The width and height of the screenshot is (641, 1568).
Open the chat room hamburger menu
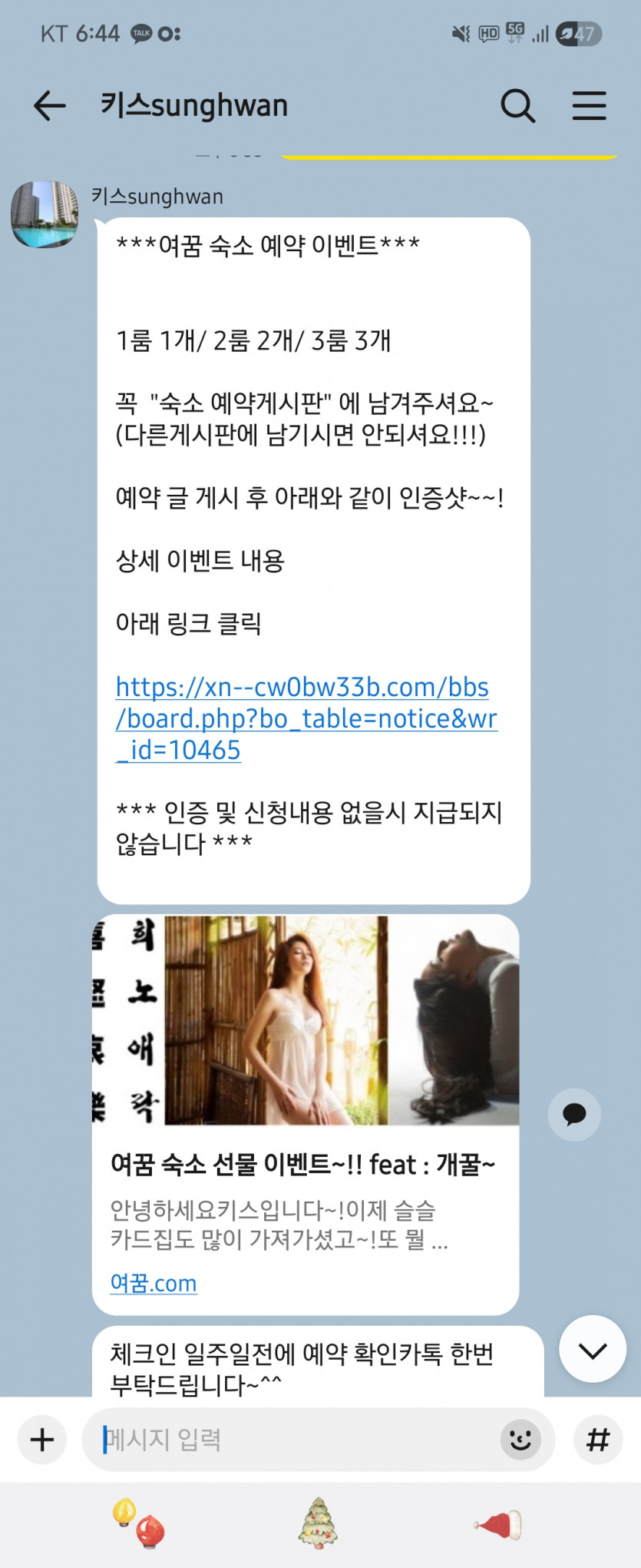pos(589,106)
